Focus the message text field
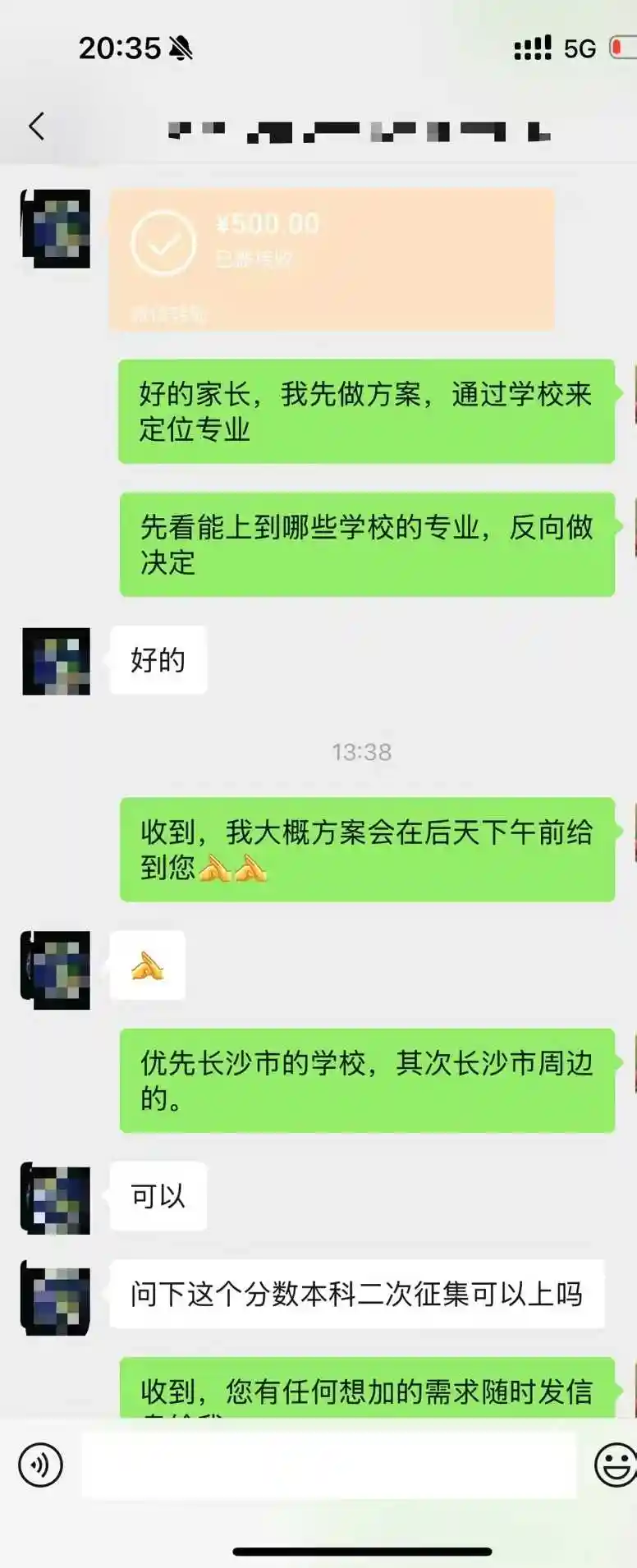Screen dimensions: 637x1568 pos(328,1465)
